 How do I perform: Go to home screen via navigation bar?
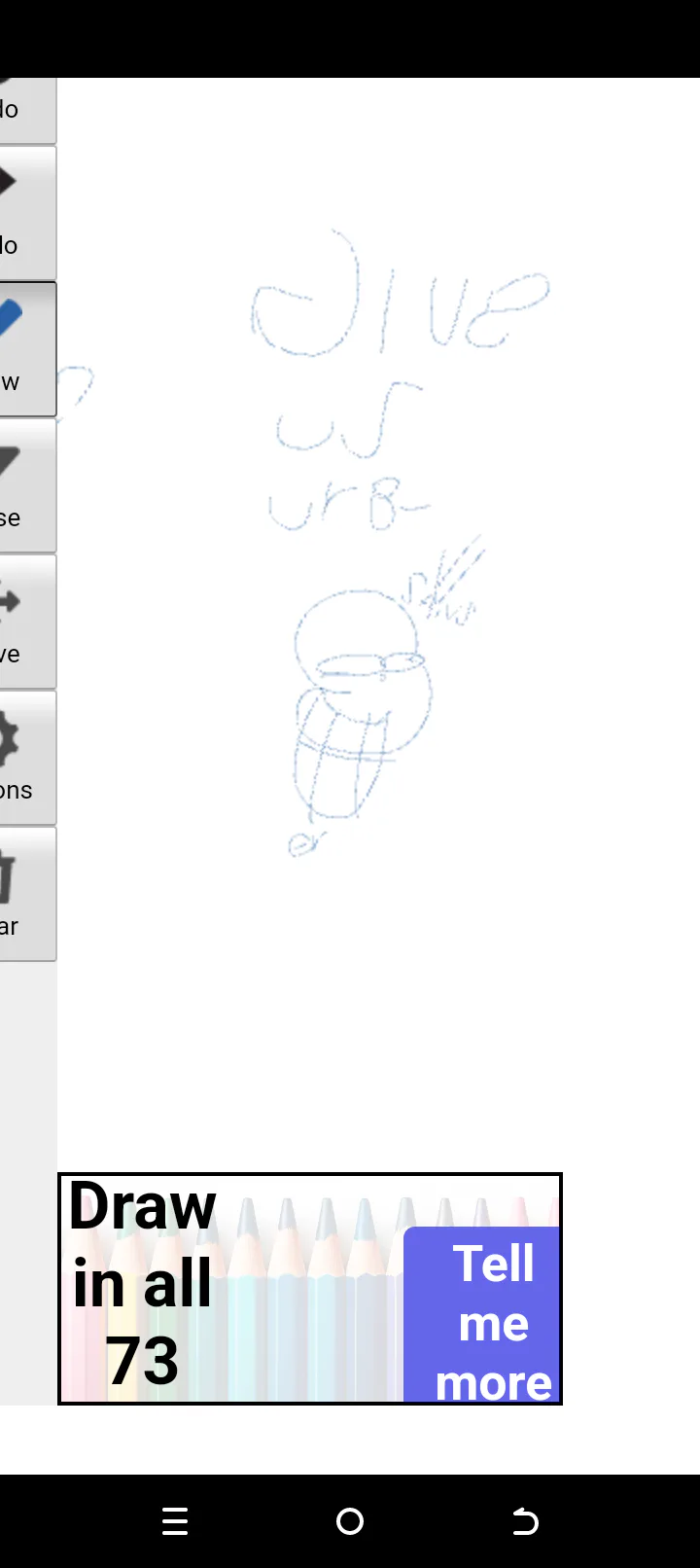click(350, 1521)
